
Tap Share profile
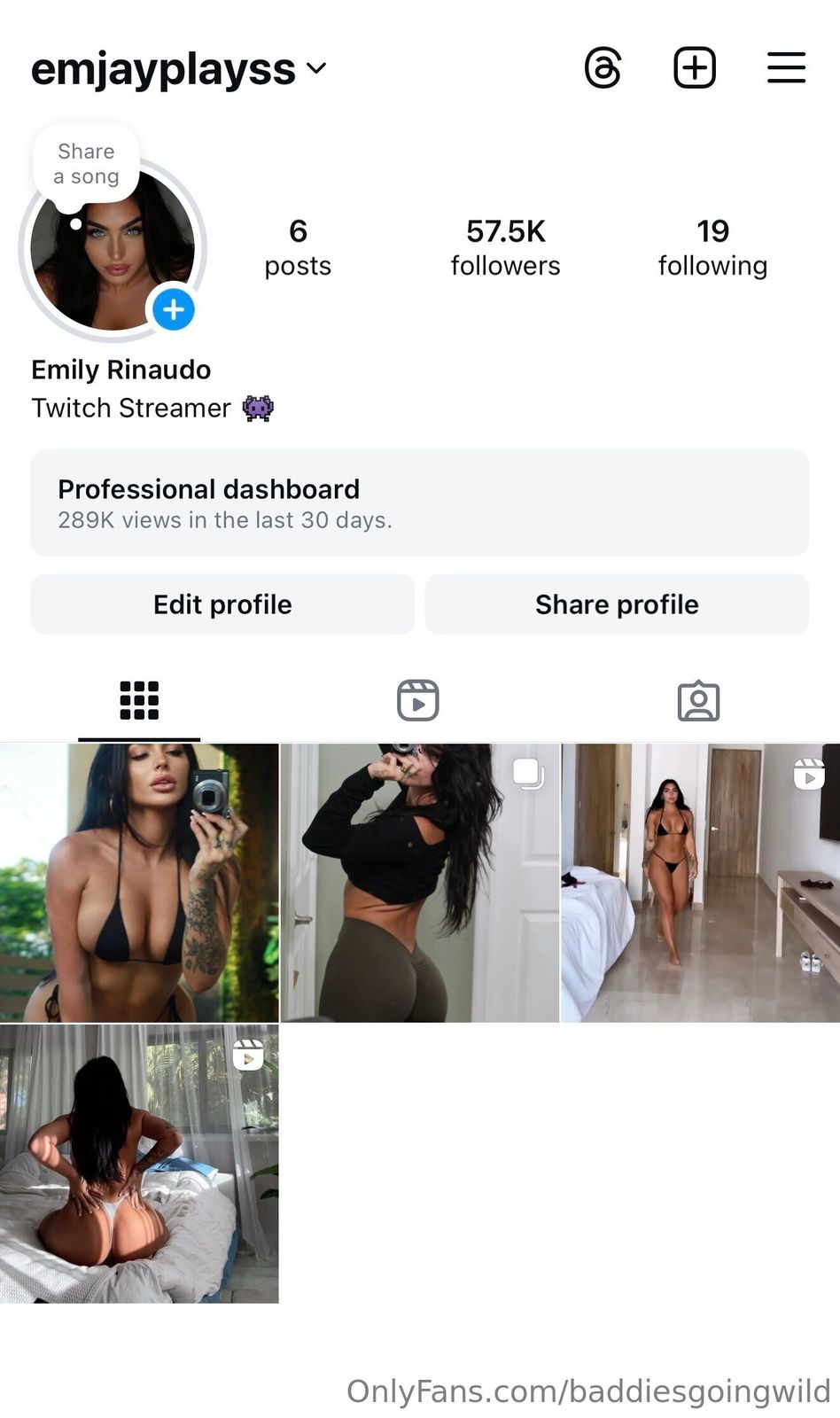coord(617,604)
